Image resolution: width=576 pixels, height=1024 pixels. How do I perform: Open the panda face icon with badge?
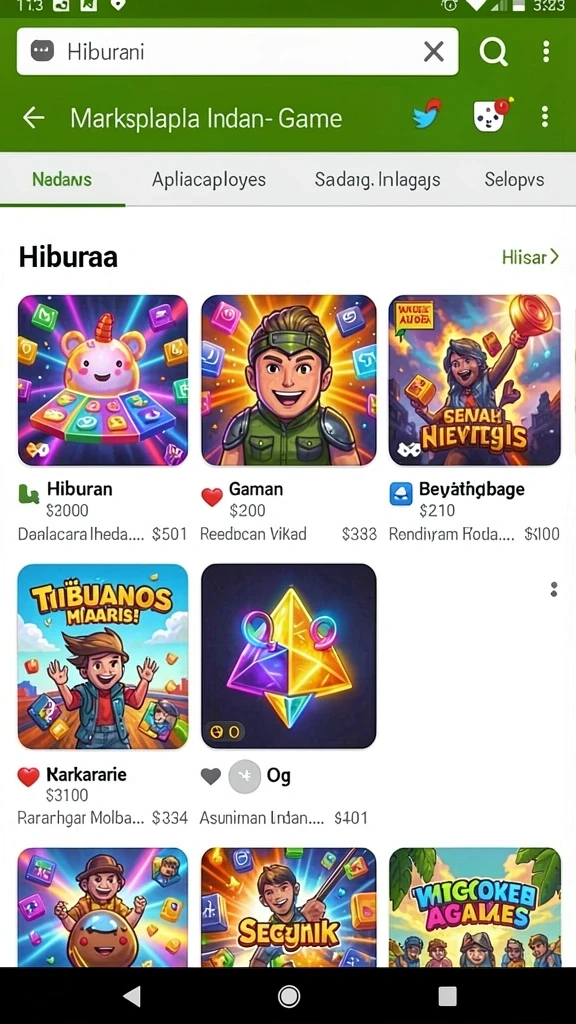tap(492, 116)
